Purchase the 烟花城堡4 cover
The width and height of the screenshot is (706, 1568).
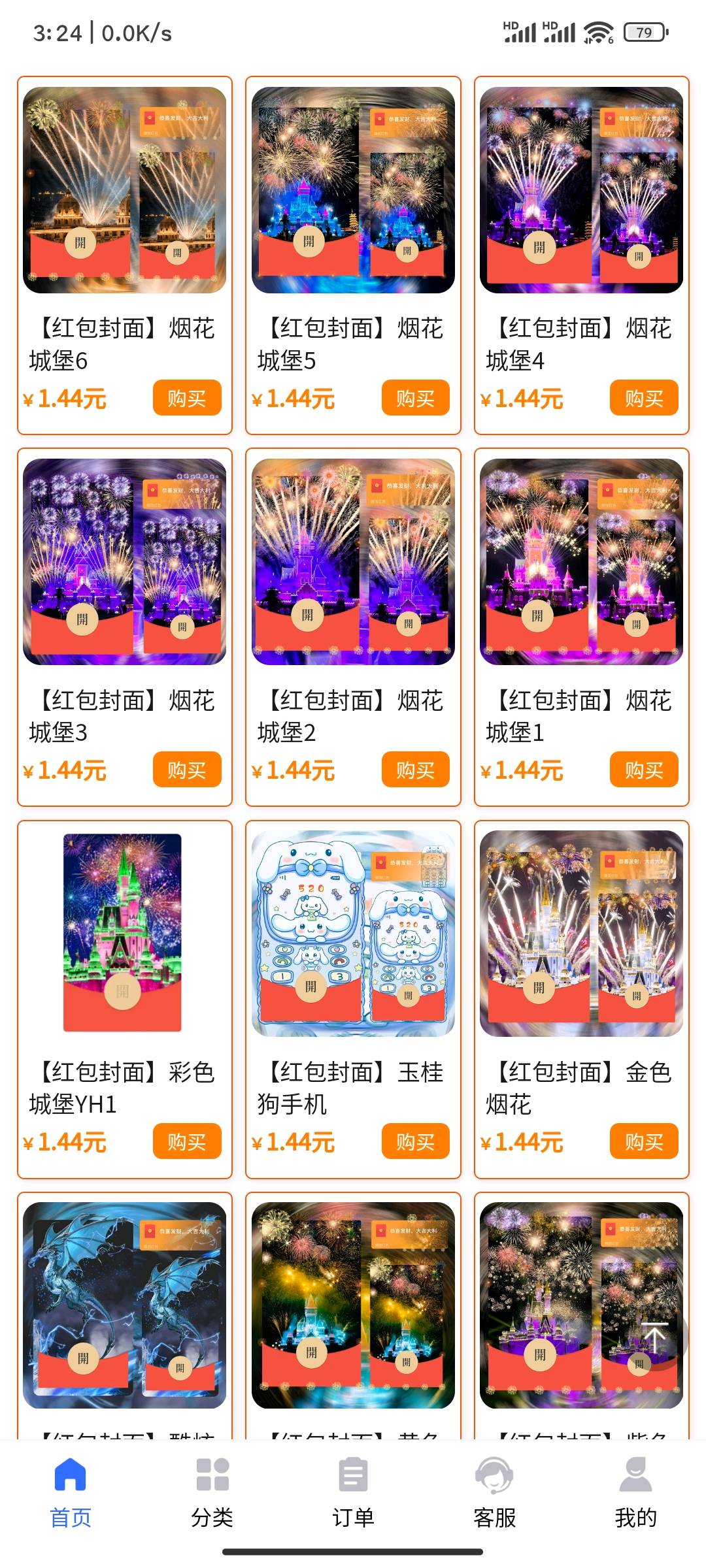[x=643, y=398]
